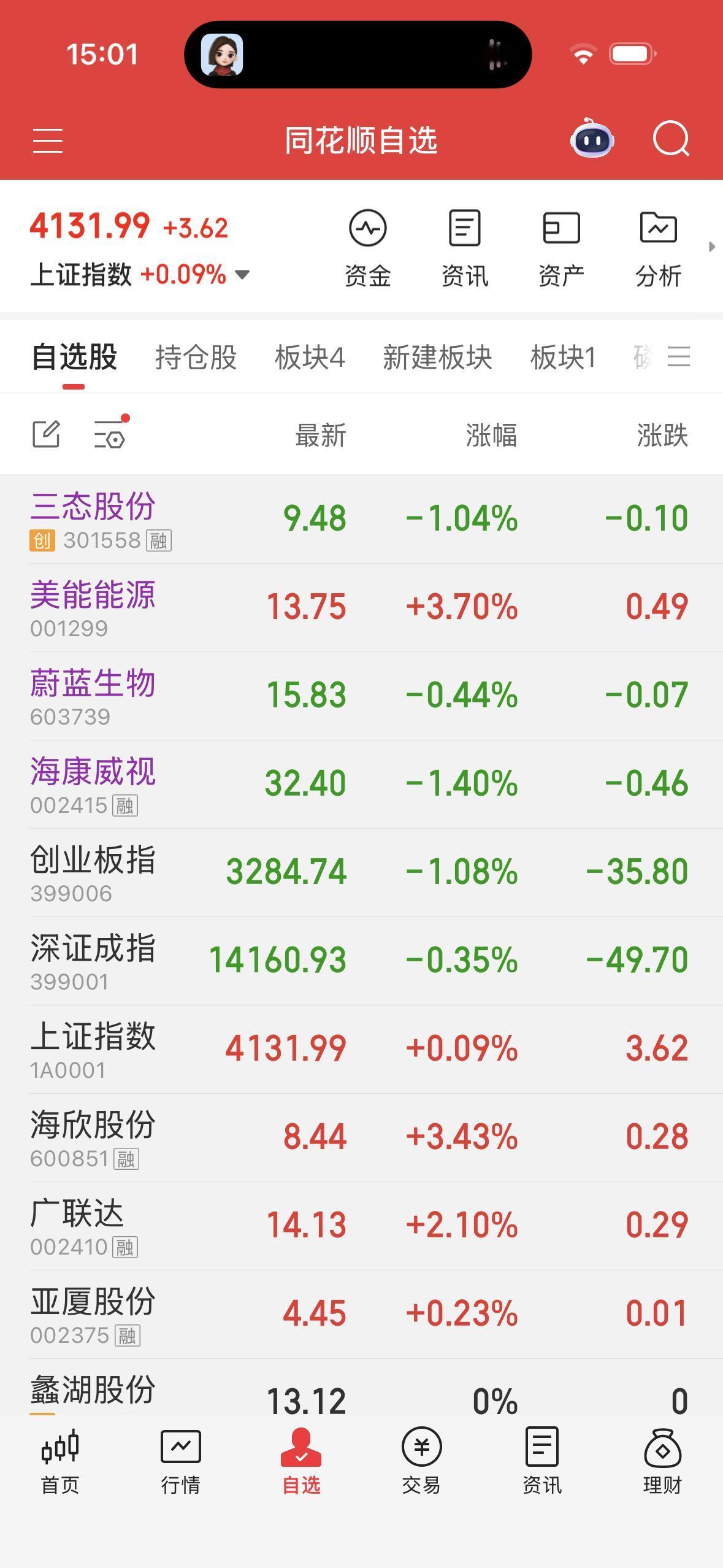Expand more shortcuts with the right chevron
The height and width of the screenshot is (1568, 723).
coord(711,245)
